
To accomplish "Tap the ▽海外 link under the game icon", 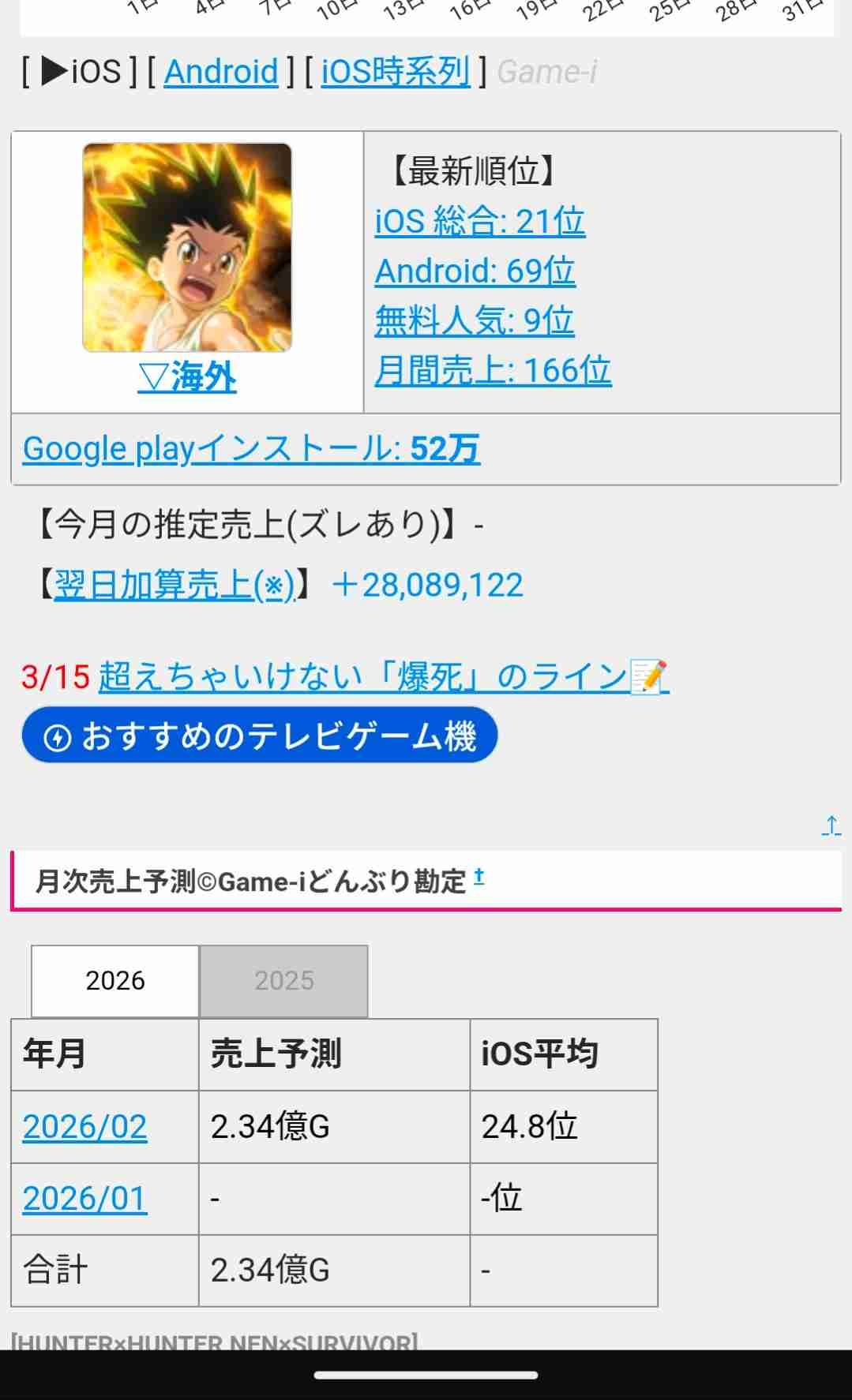I will (x=187, y=377).
